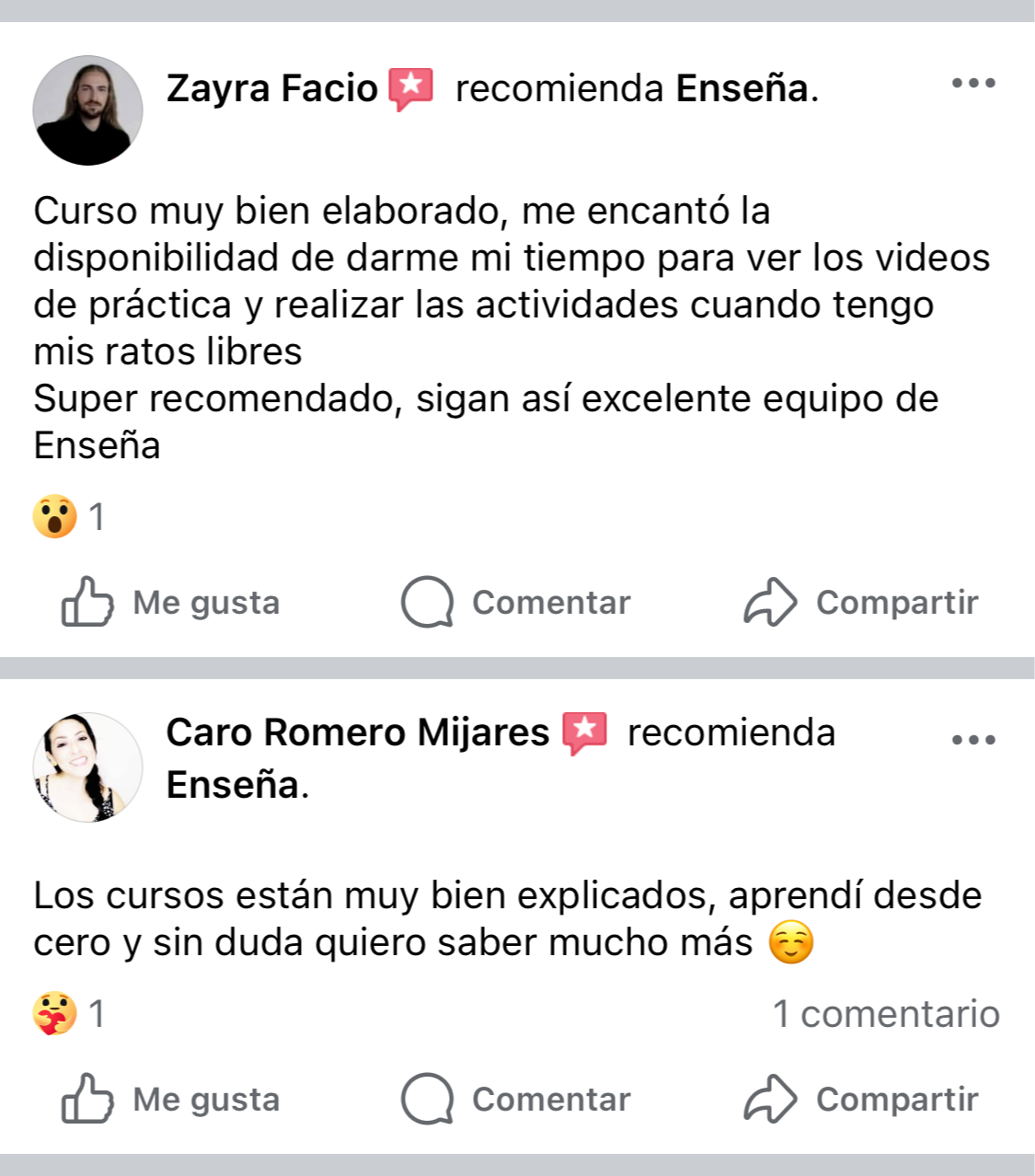Share Zayra Facio's recommendation
The width and height of the screenshot is (1035, 1176).
[861, 603]
